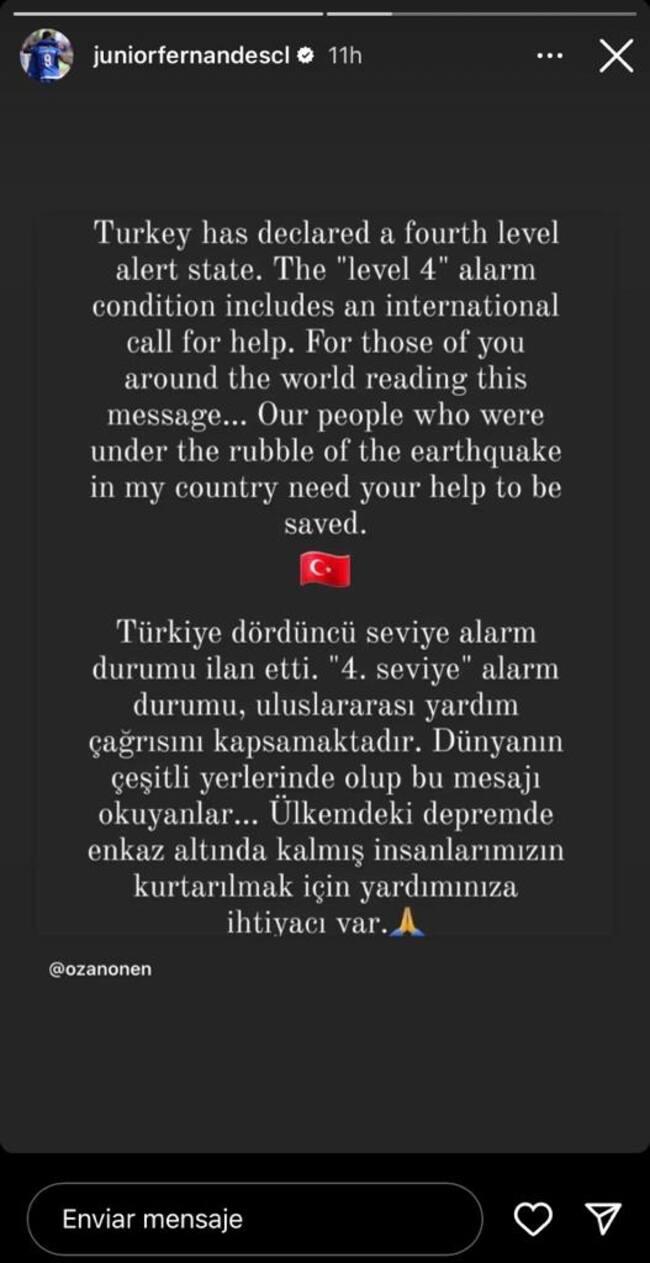
Task: Like this story with the heart
Action: click(533, 1218)
